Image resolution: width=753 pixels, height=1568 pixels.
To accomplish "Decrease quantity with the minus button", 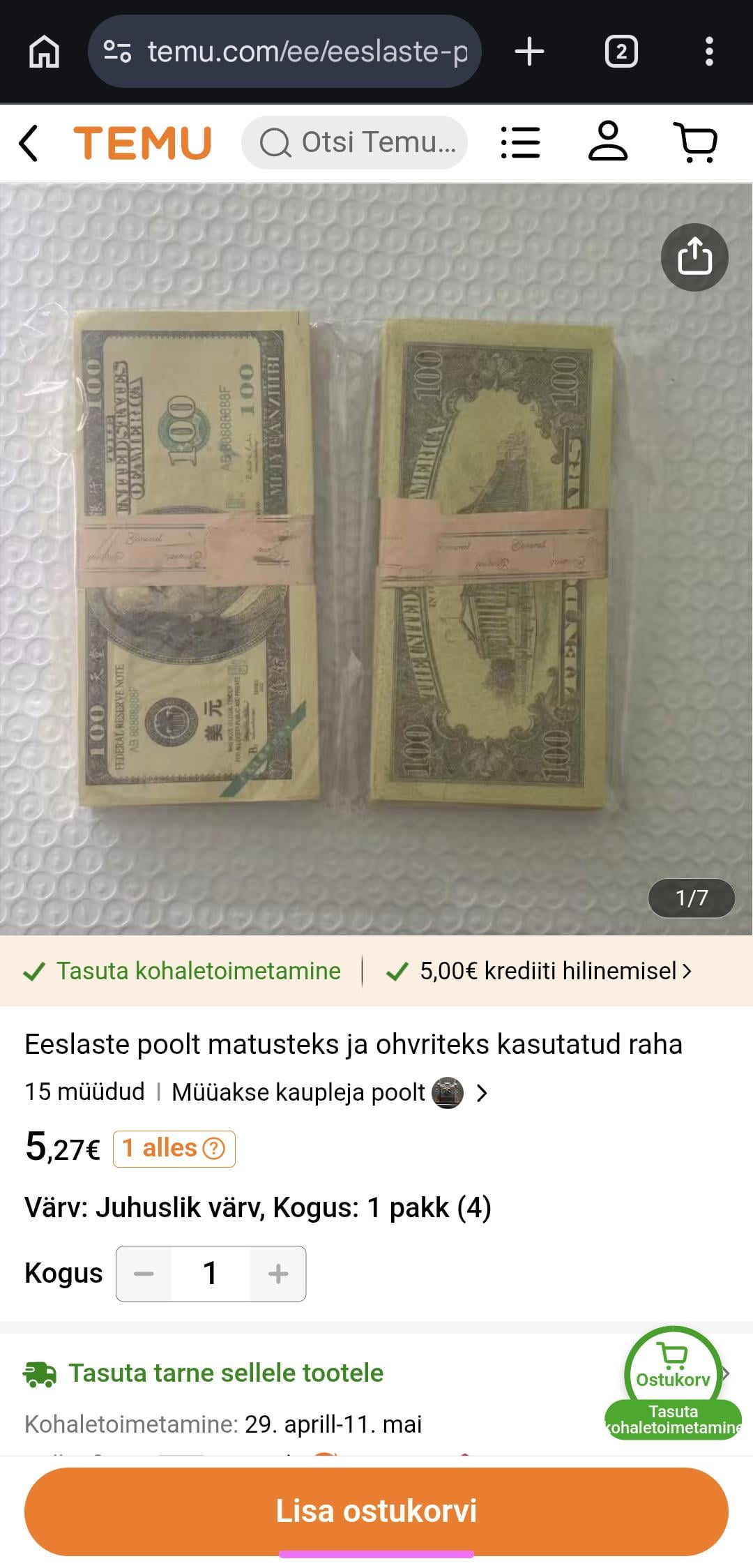I will [144, 1274].
